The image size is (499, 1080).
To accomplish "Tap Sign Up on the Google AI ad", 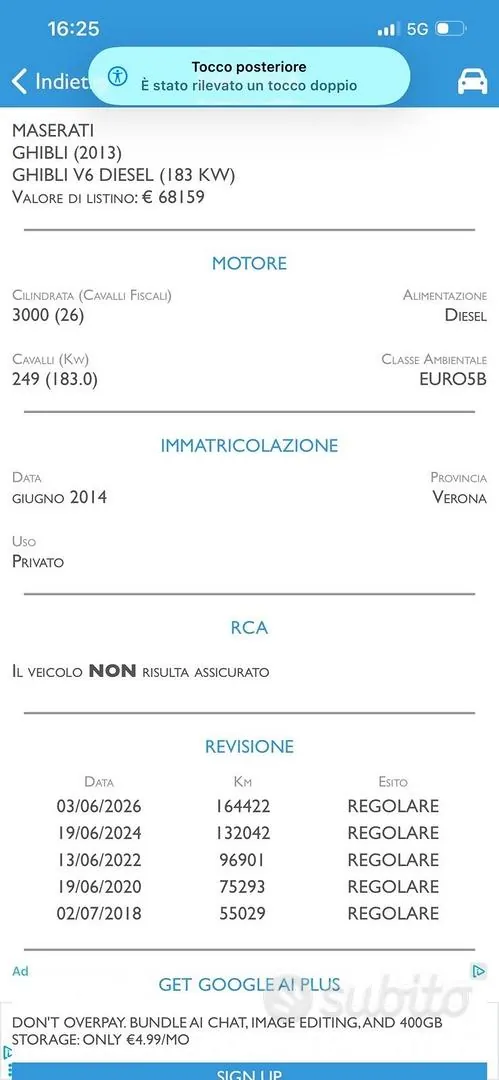I will 250,1071.
